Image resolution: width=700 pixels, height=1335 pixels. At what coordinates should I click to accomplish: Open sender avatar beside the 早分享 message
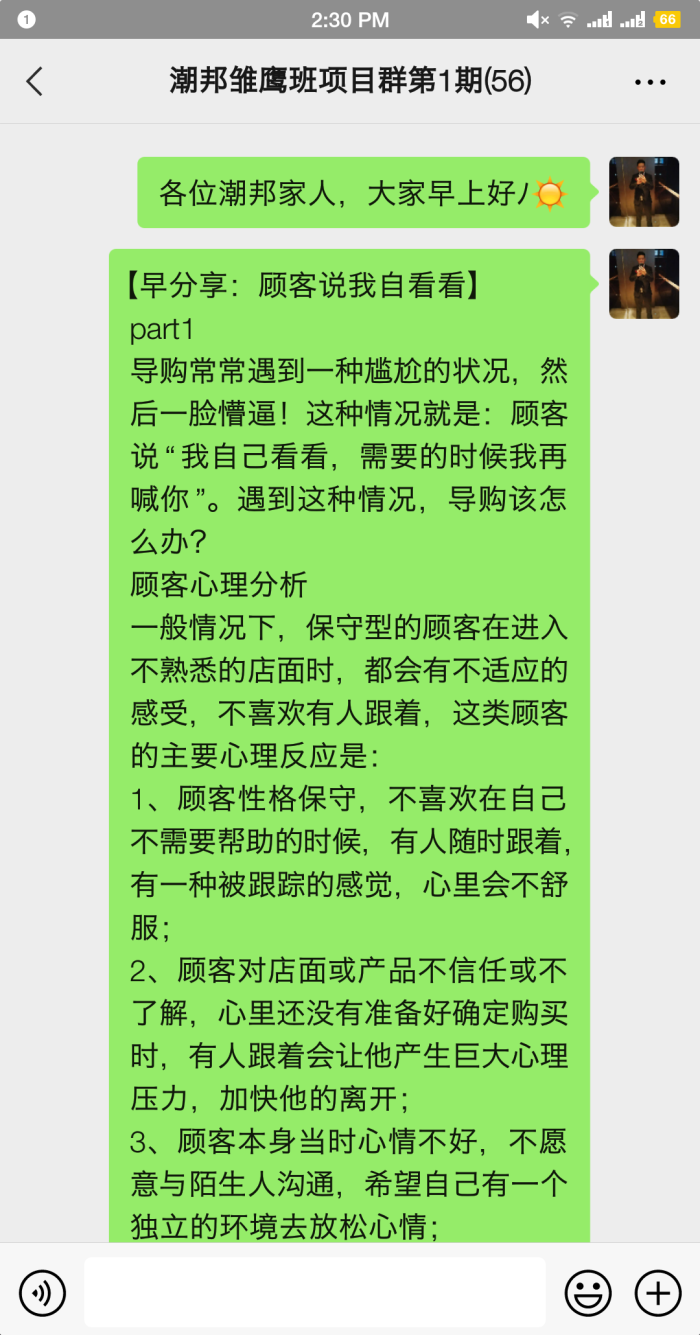644,284
